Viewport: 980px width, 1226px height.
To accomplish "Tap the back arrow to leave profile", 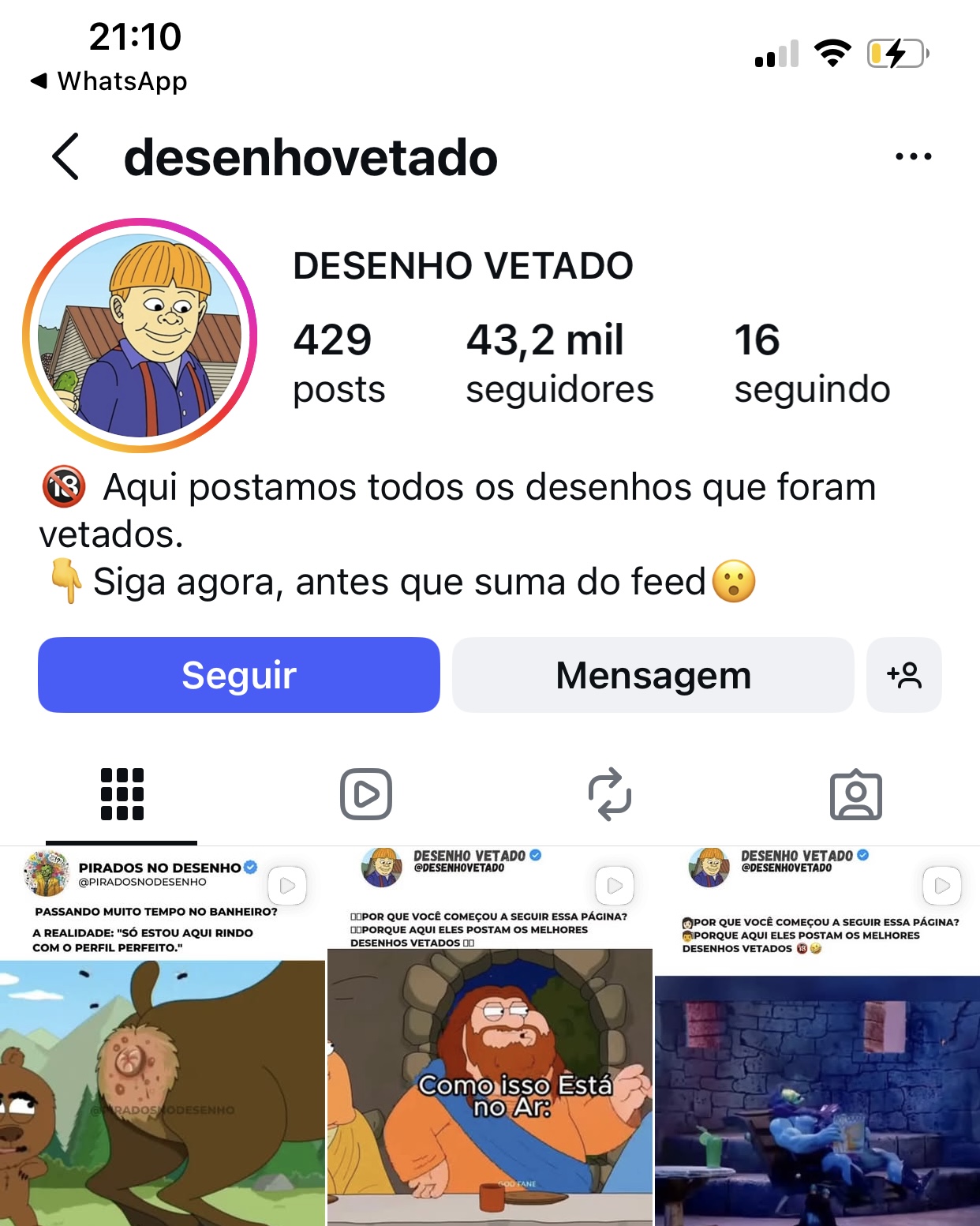I will [63, 156].
